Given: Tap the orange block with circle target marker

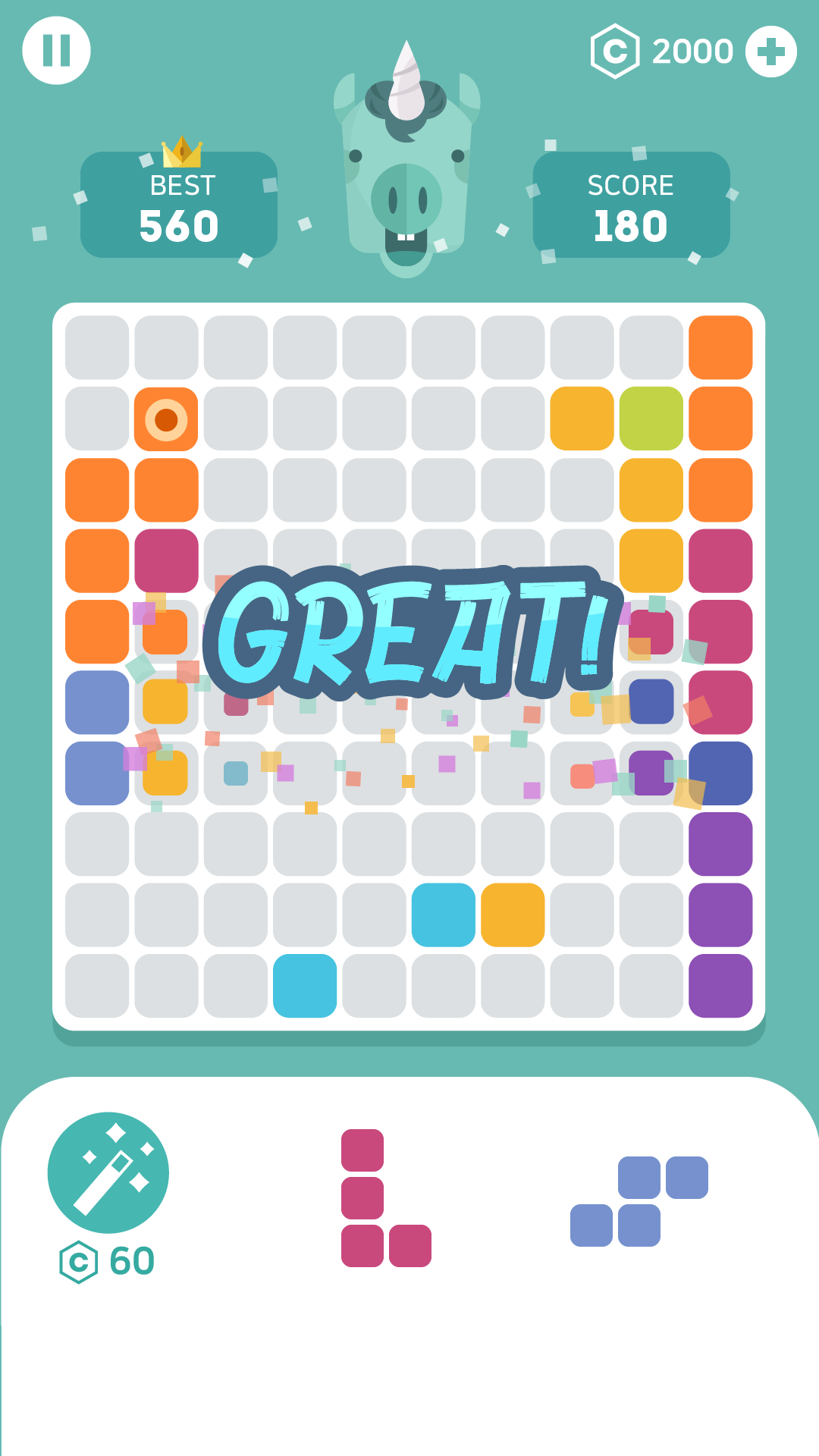Looking at the screenshot, I should [x=165, y=418].
